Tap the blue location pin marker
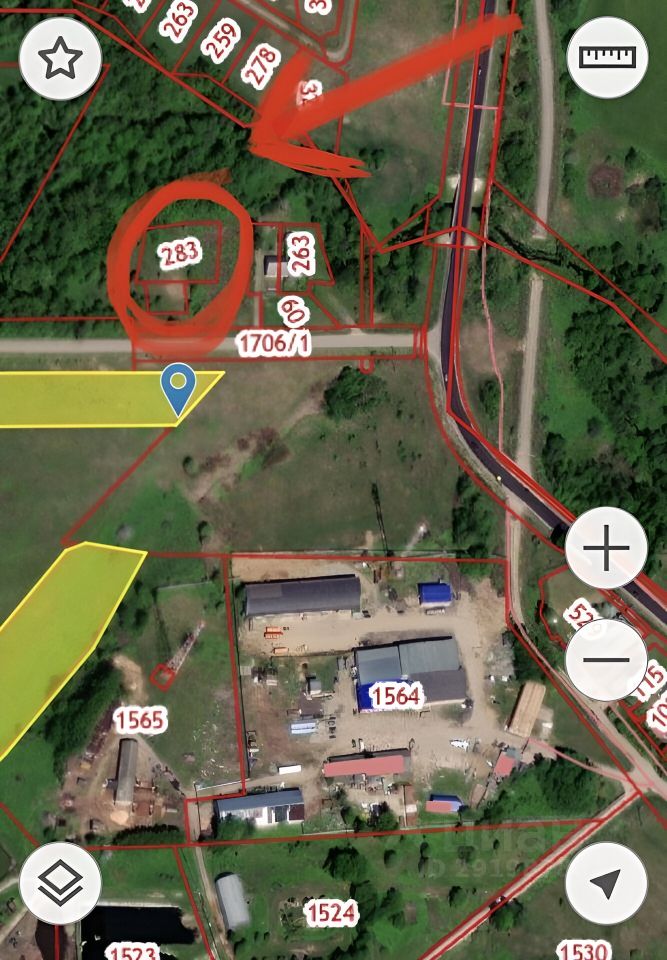This screenshot has width=667, height=960. [179, 387]
